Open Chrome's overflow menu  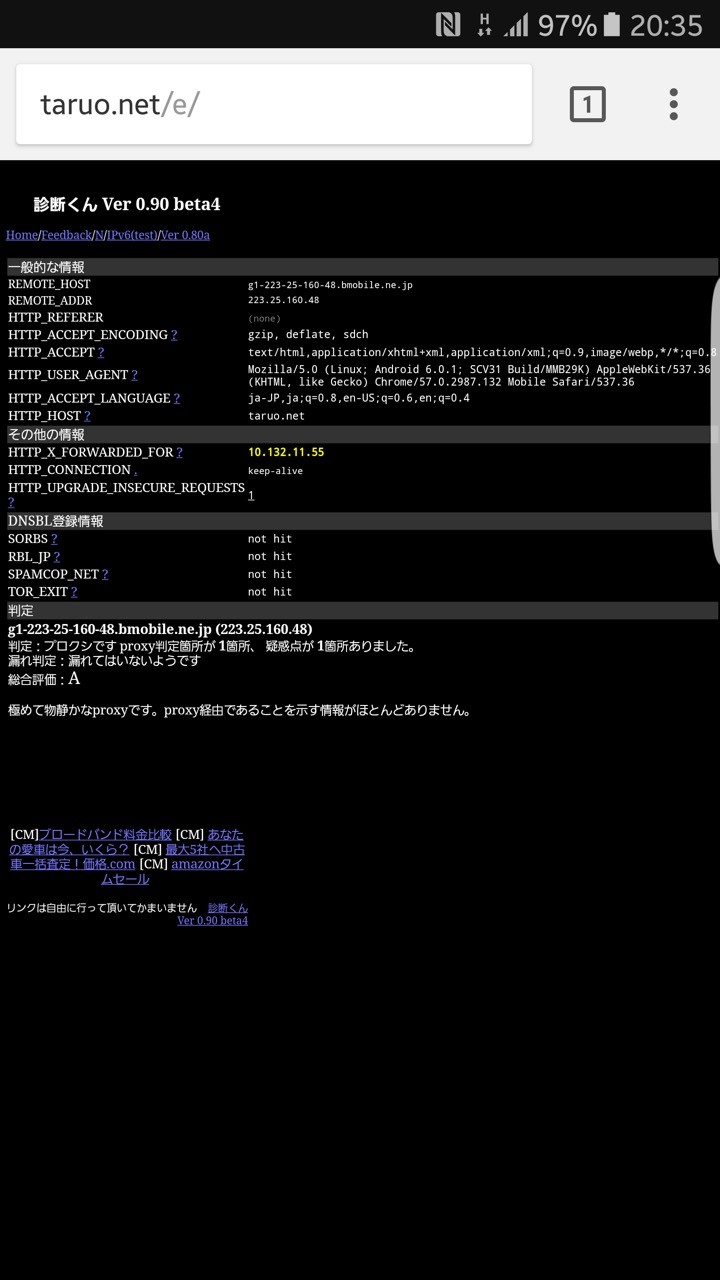(x=673, y=104)
